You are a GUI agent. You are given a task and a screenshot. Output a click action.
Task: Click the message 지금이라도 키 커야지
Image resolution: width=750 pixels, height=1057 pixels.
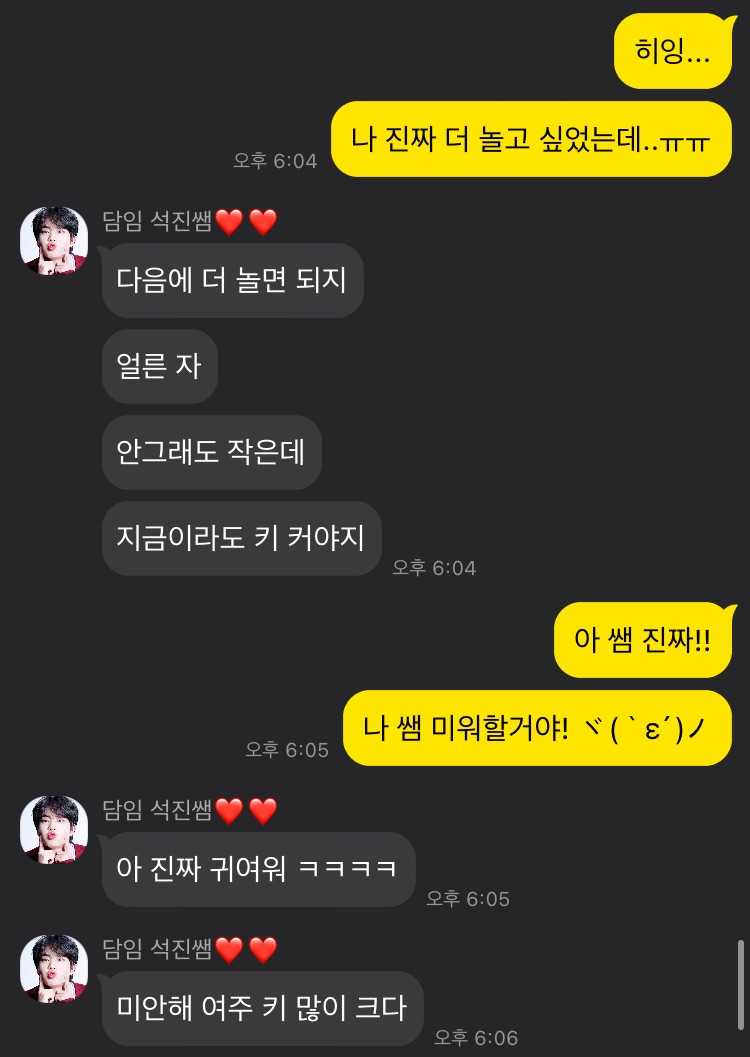point(240,538)
